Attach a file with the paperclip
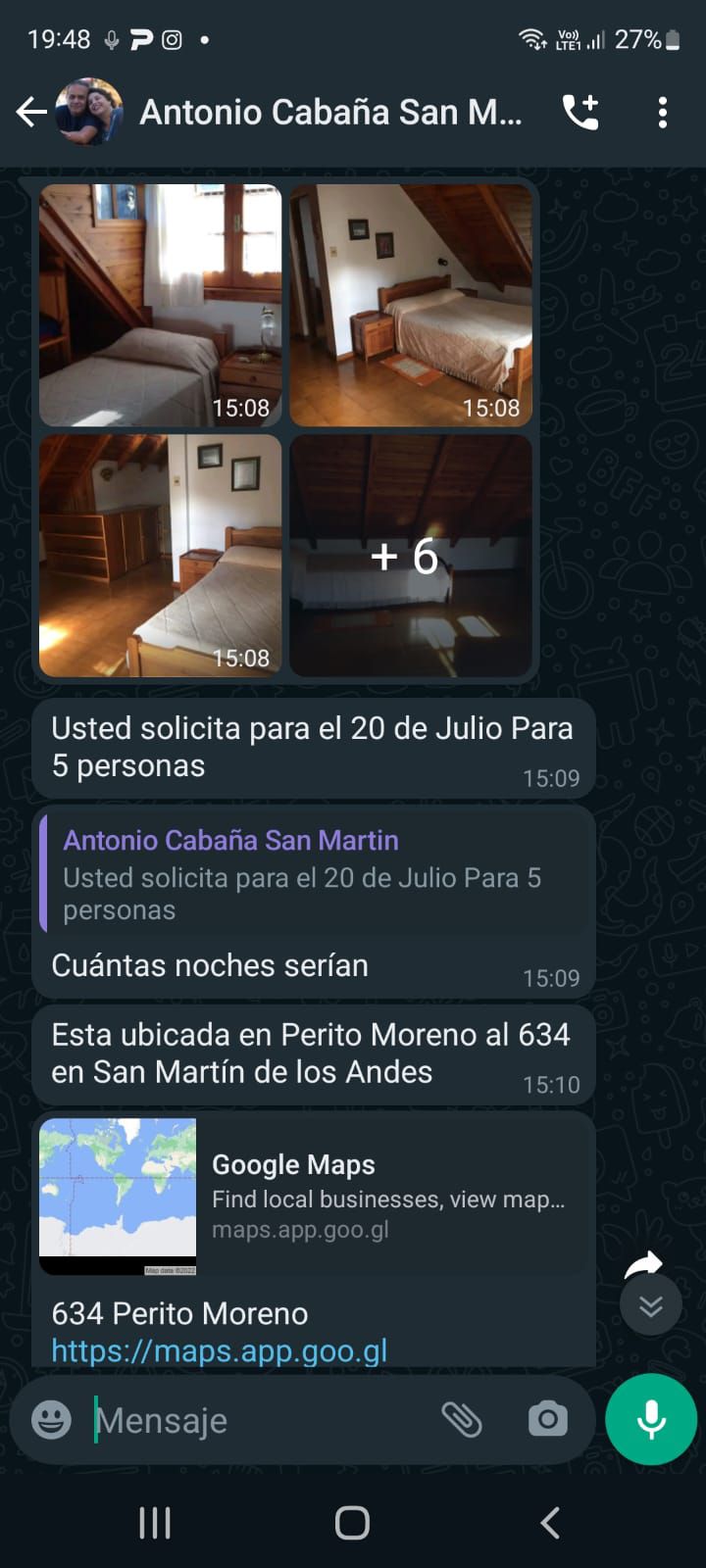This screenshot has height=1568, width=706. coord(462,1419)
